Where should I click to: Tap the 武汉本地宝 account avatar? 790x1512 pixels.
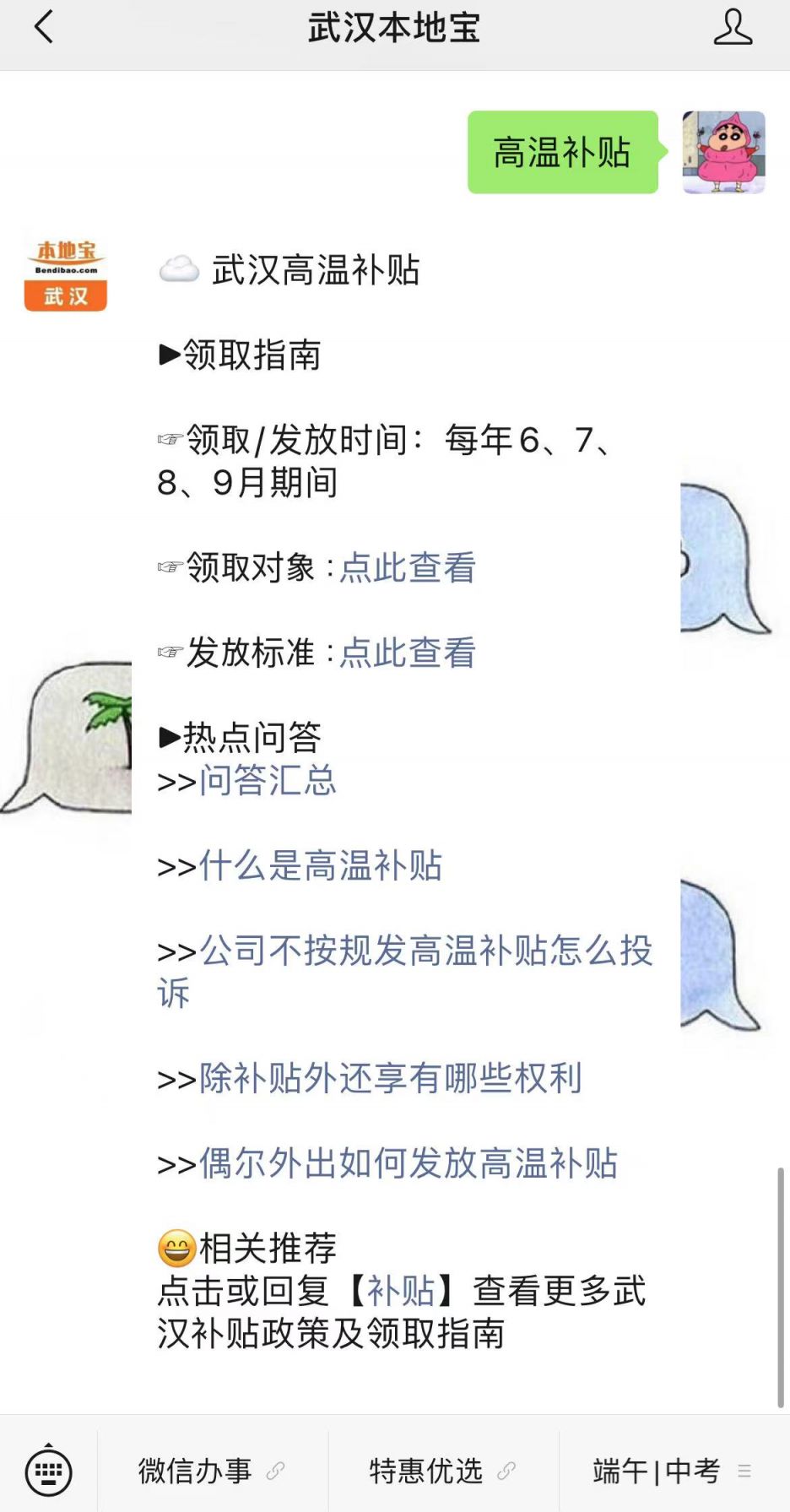tap(66, 270)
